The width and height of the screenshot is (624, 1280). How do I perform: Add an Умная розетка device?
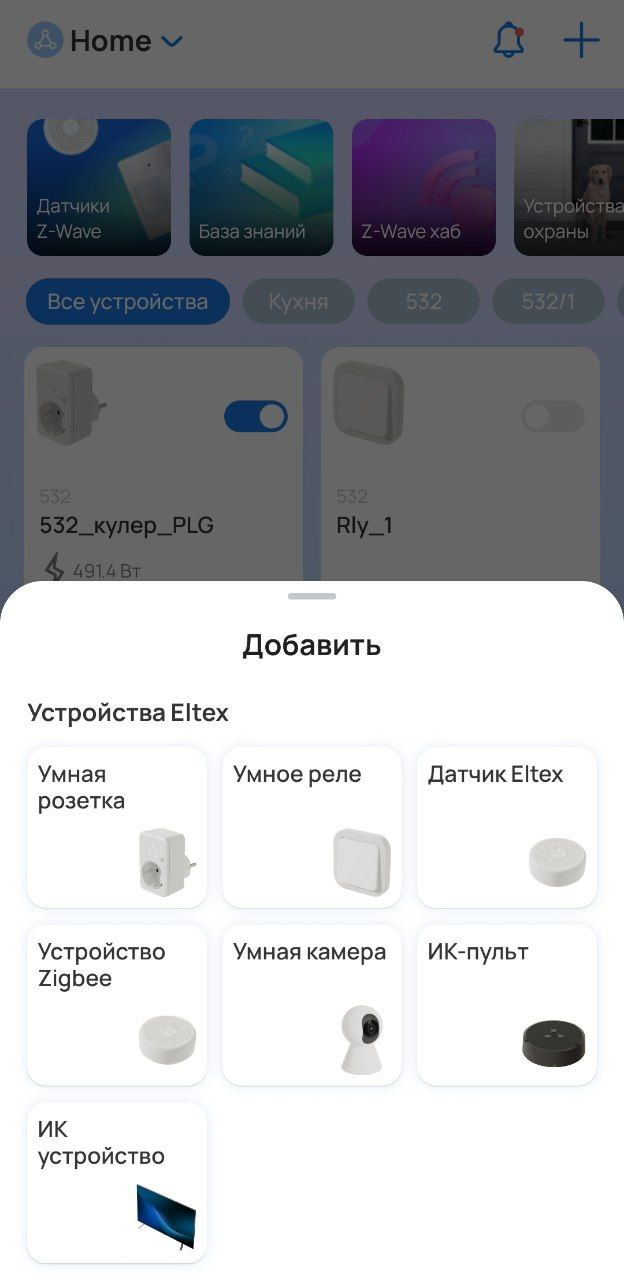(x=117, y=827)
